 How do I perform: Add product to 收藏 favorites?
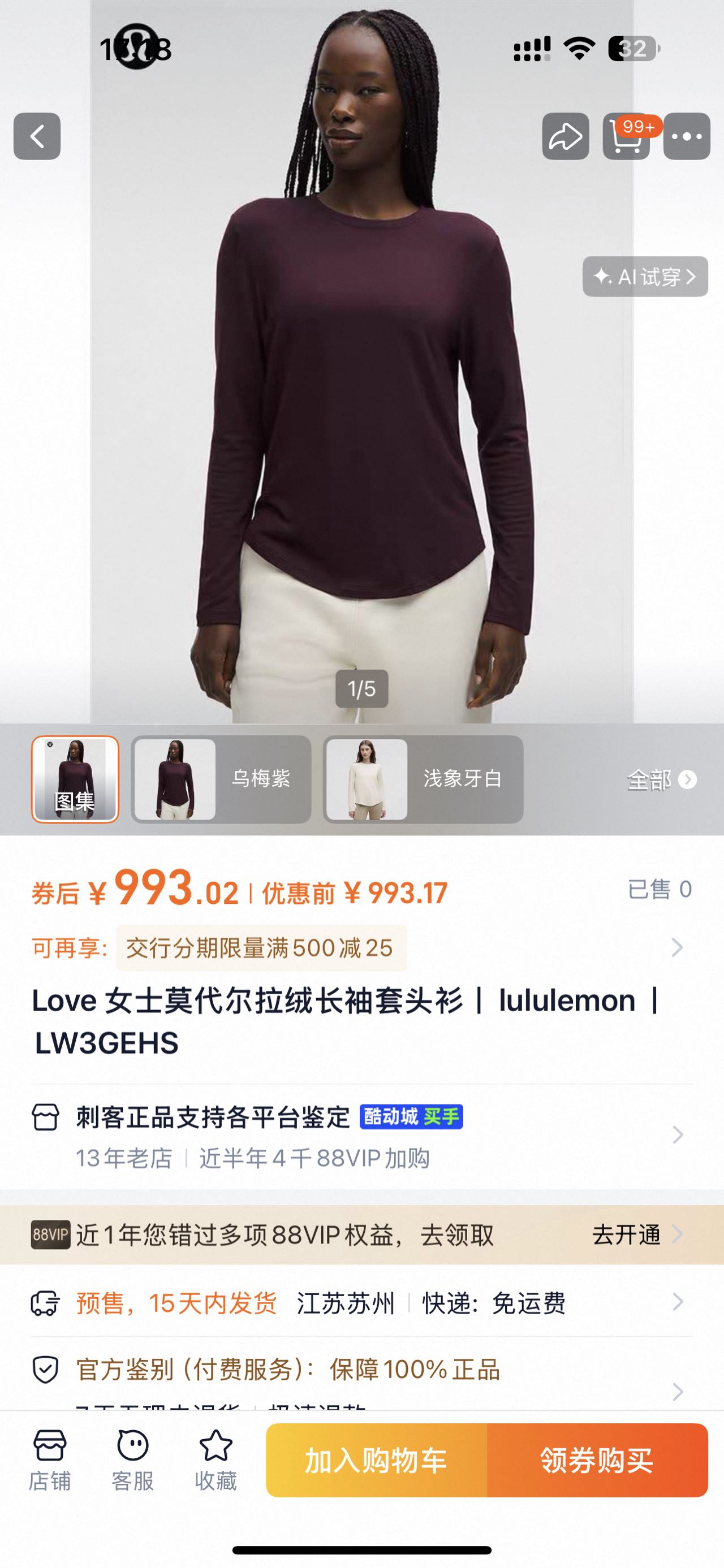click(216, 1460)
